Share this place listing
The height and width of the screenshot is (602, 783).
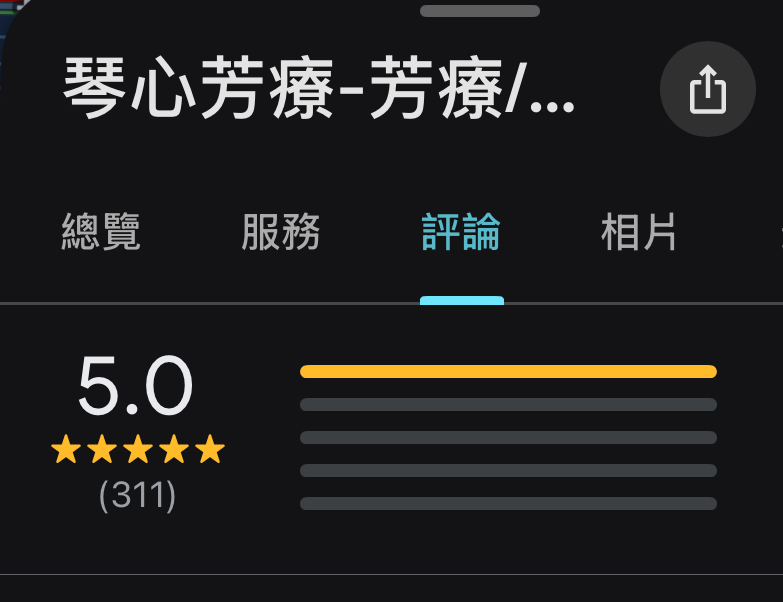click(x=708, y=90)
